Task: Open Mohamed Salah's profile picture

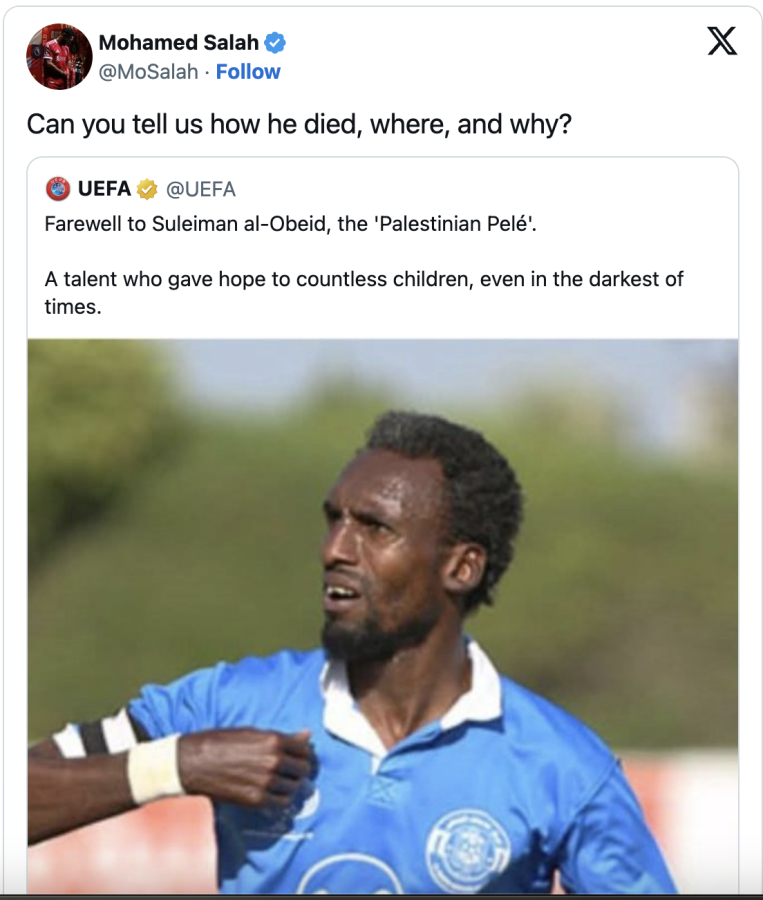Action: (59, 57)
